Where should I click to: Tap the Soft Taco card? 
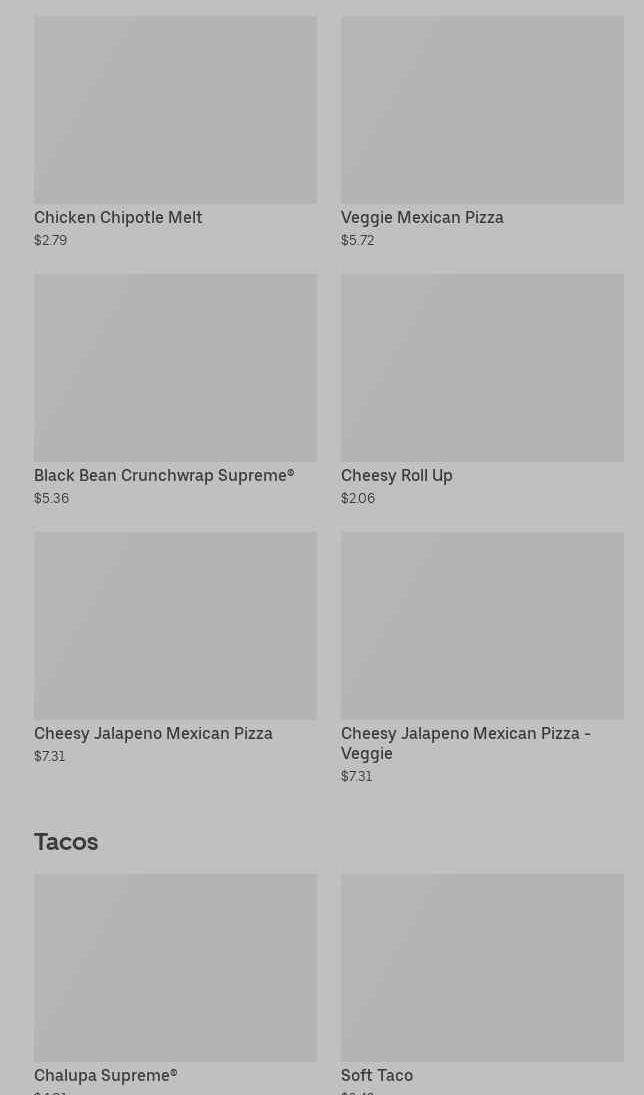click(482, 980)
